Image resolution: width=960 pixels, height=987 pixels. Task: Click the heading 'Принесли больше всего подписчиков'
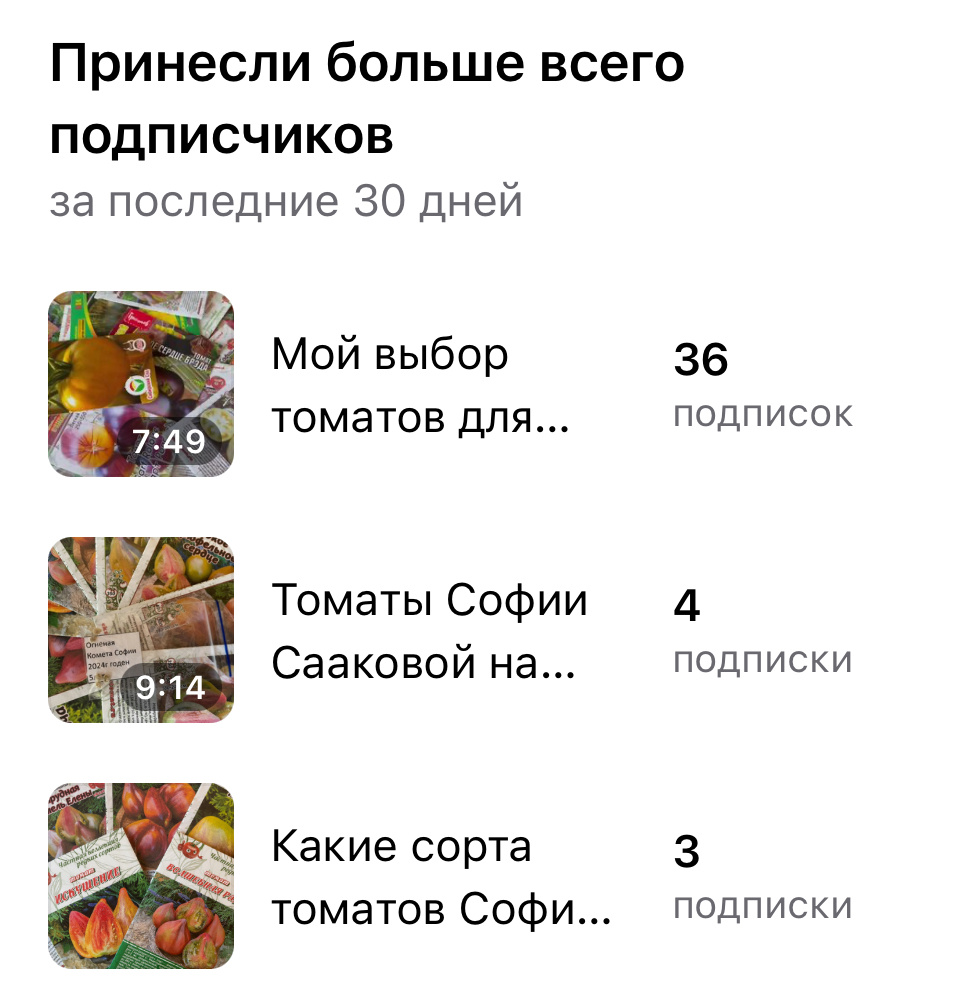click(x=370, y=95)
